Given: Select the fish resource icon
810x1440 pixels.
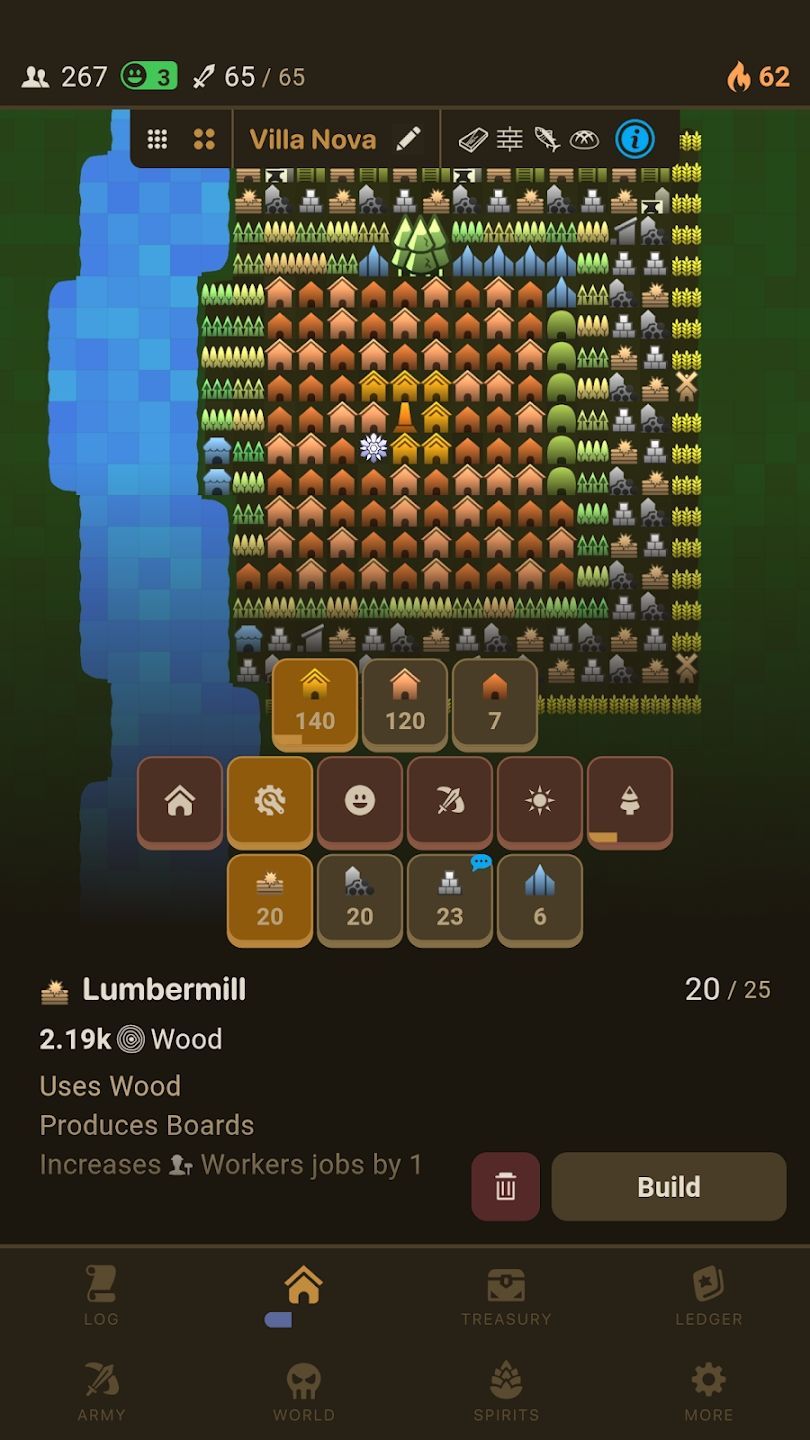Looking at the screenshot, I should [x=547, y=139].
